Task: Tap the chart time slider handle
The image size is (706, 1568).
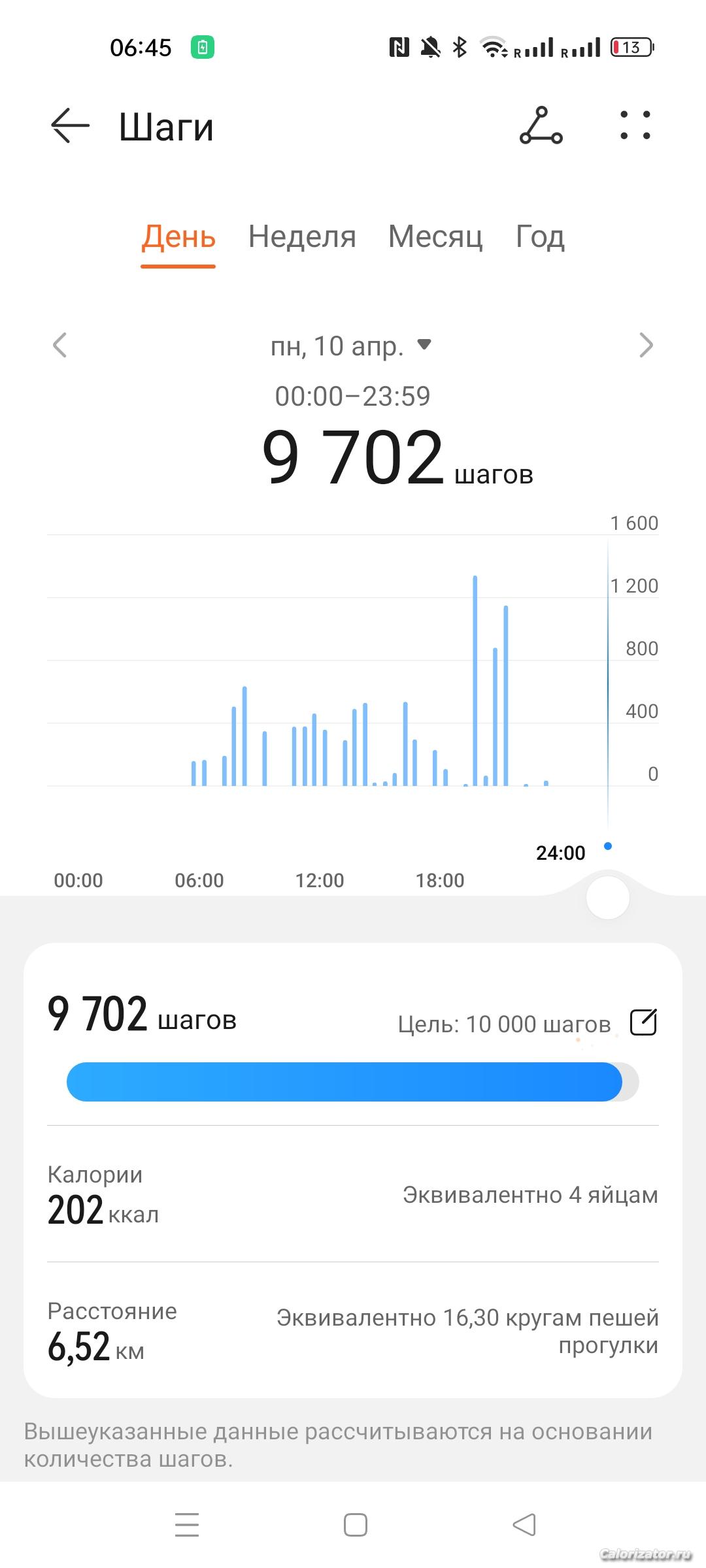Action: 608,898
